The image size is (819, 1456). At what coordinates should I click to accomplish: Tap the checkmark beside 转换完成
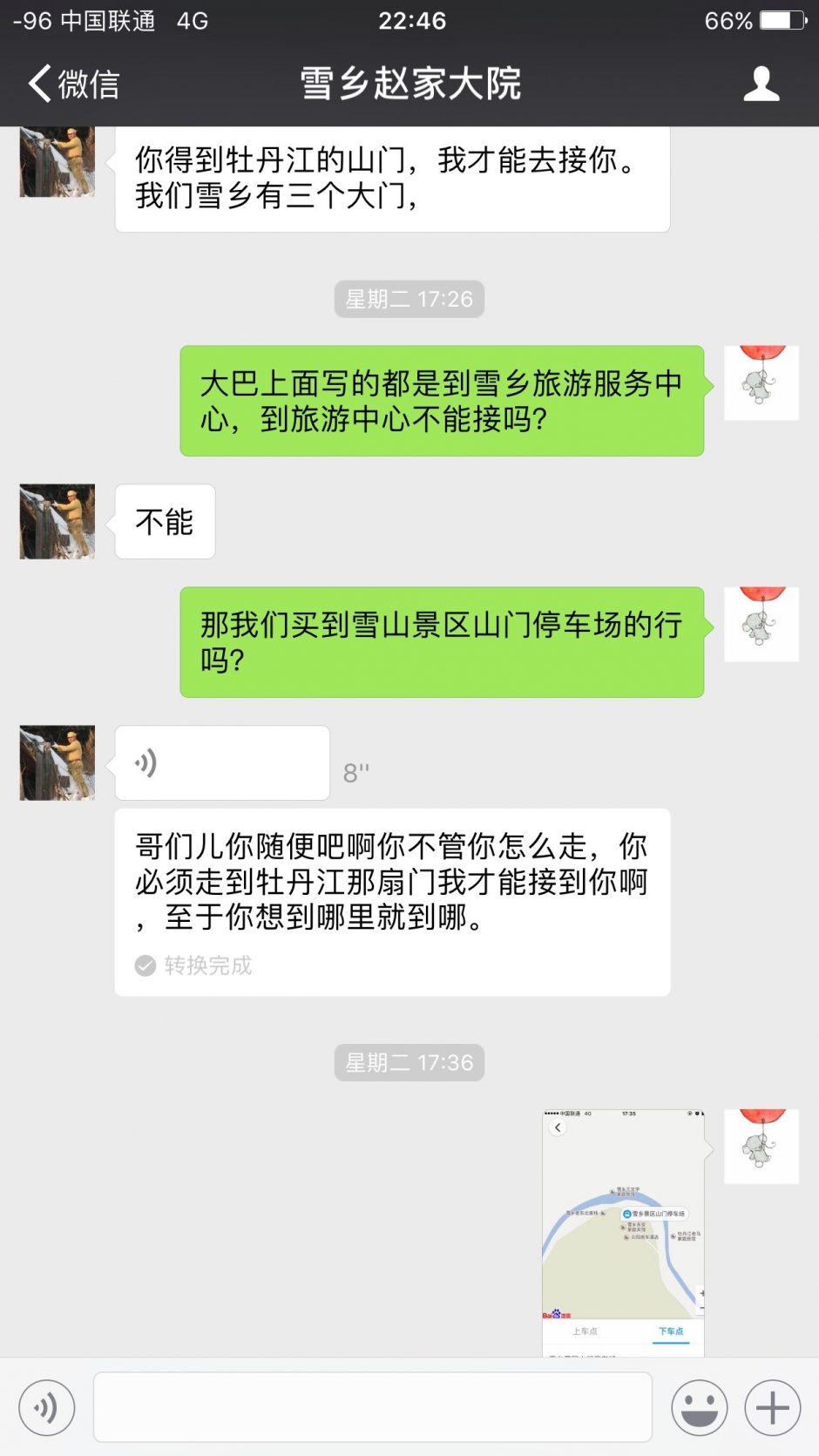[144, 965]
